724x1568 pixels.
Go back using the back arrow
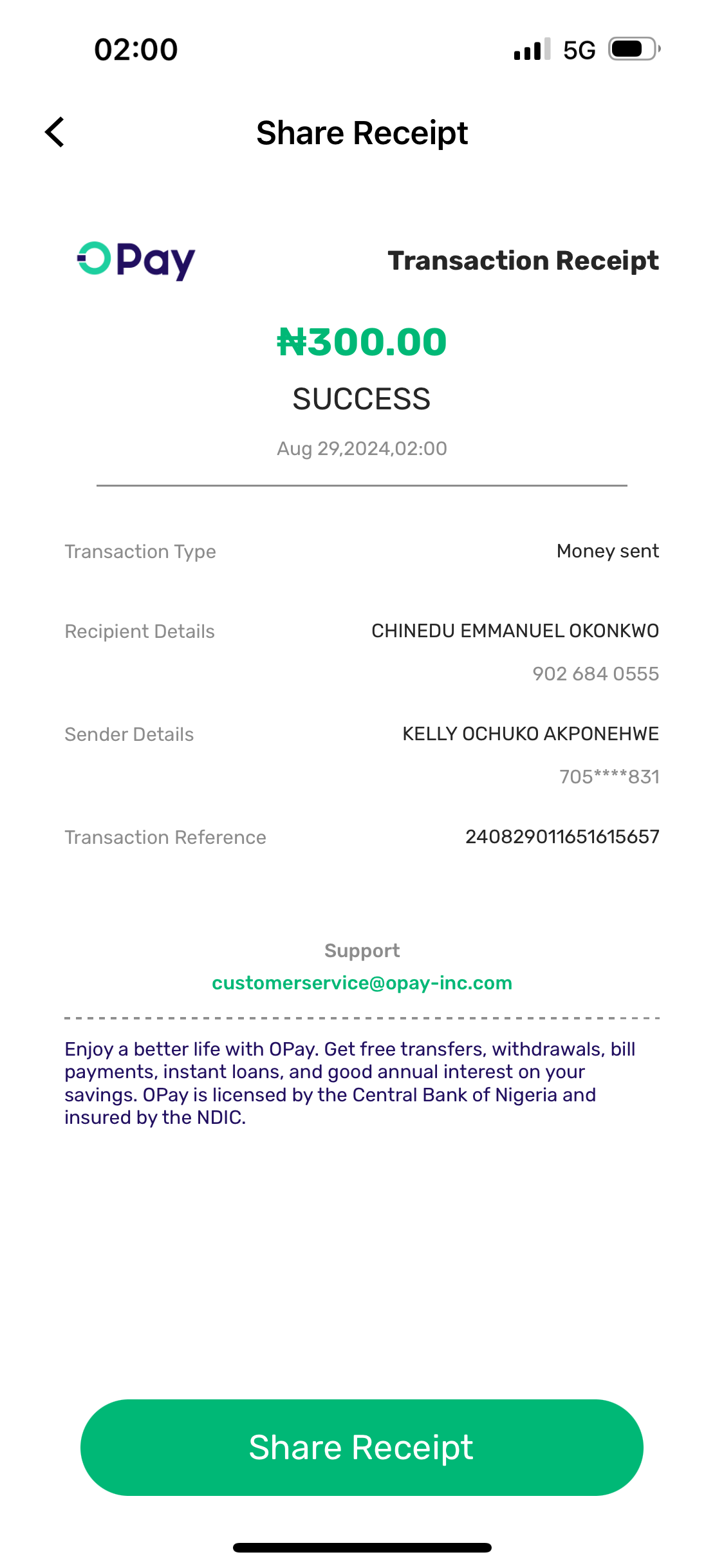coord(55,133)
